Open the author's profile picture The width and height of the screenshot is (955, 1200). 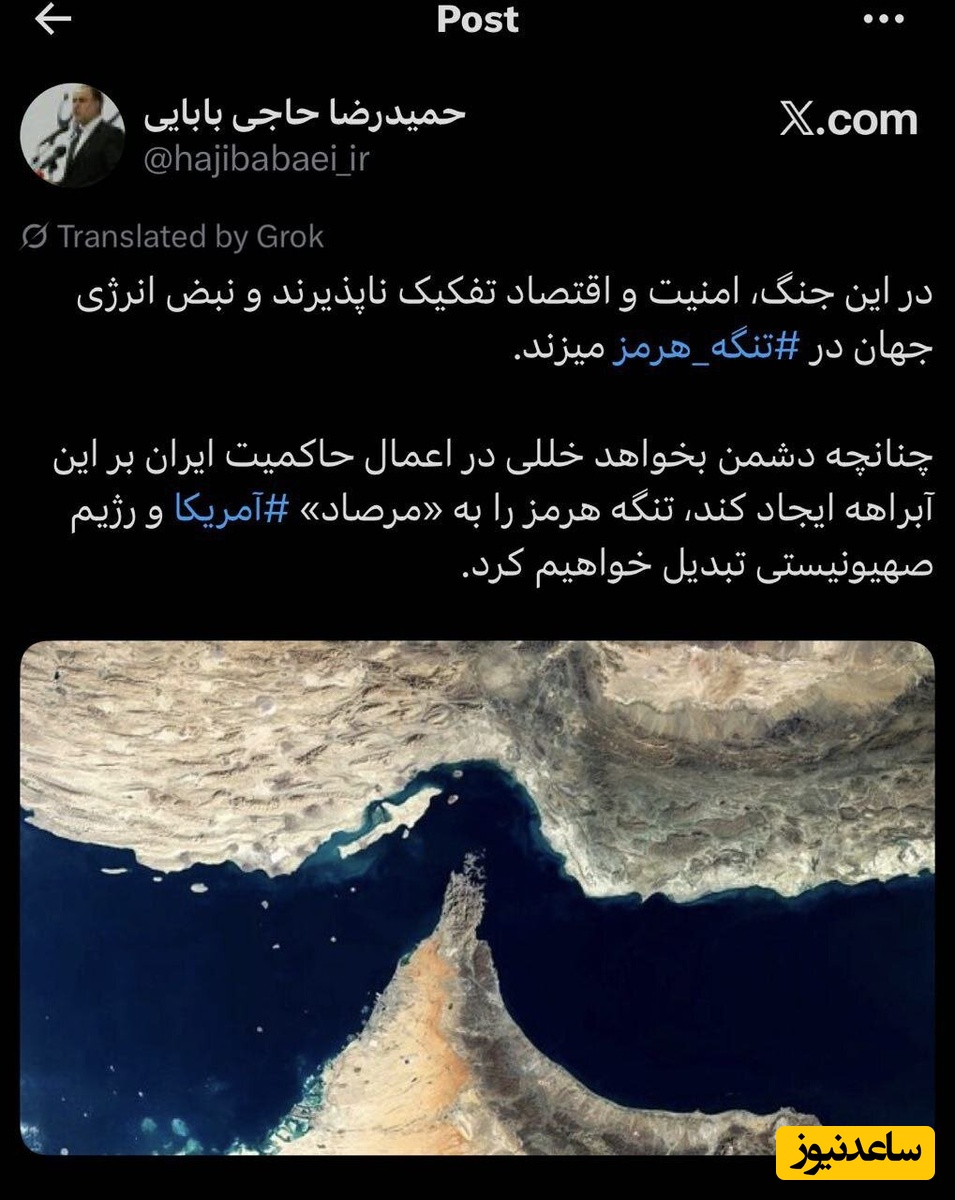click(x=72, y=136)
